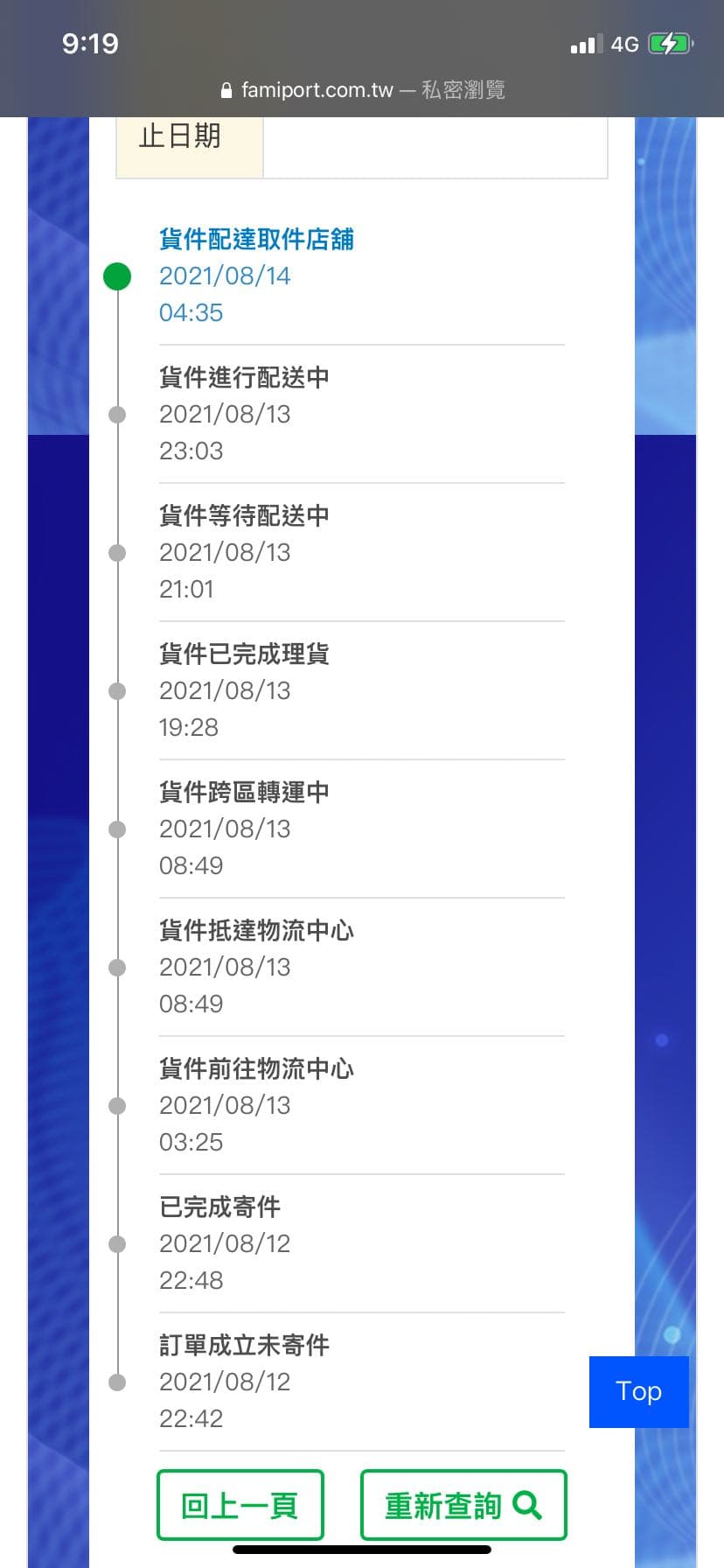Tap 重新查詢 to search again
724x1568 pixels.
(463, 1505)
